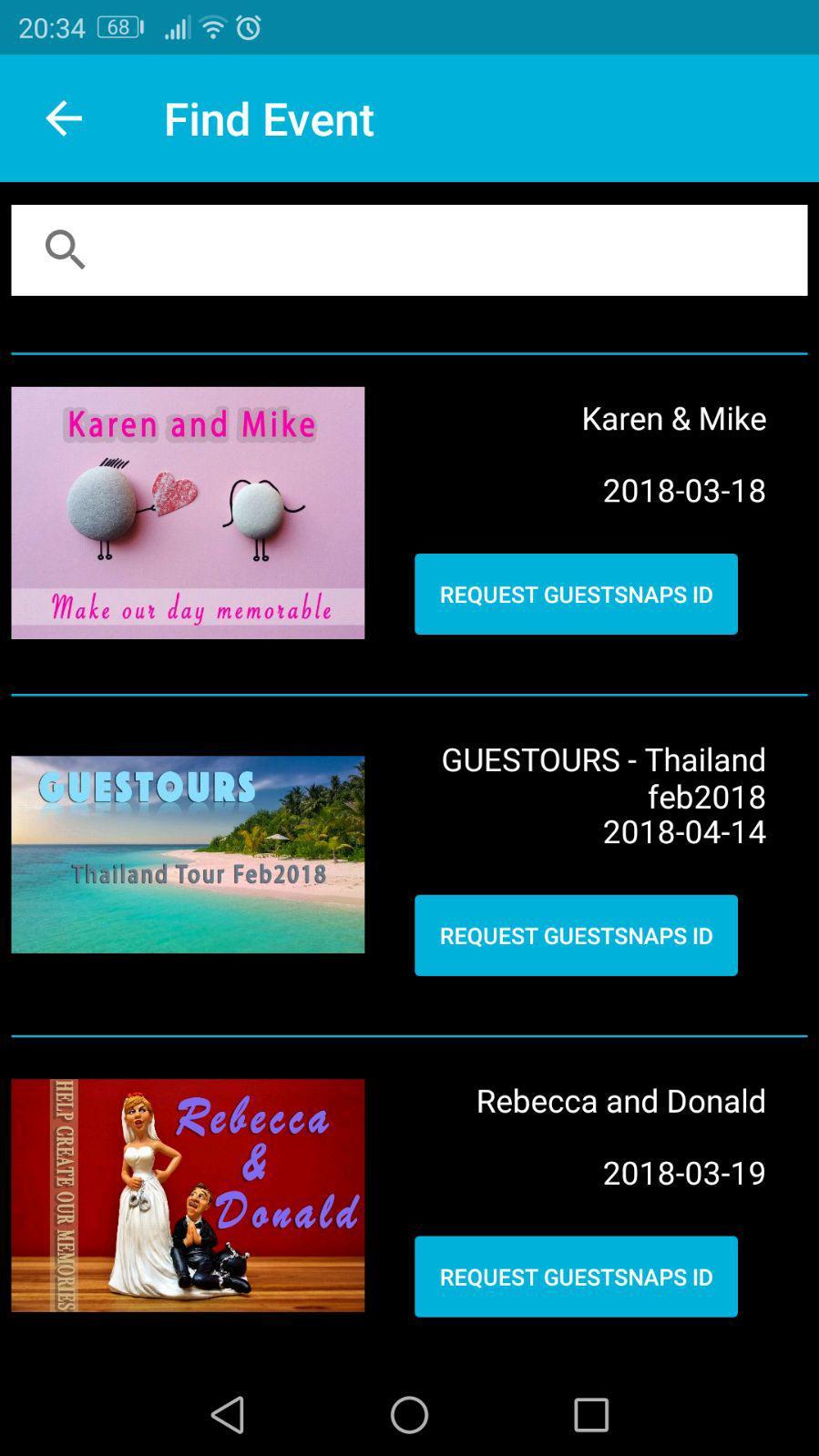Open recent apps with the square icon
The height and width of the screenshot is (1456, 819).
(589, 1414)
